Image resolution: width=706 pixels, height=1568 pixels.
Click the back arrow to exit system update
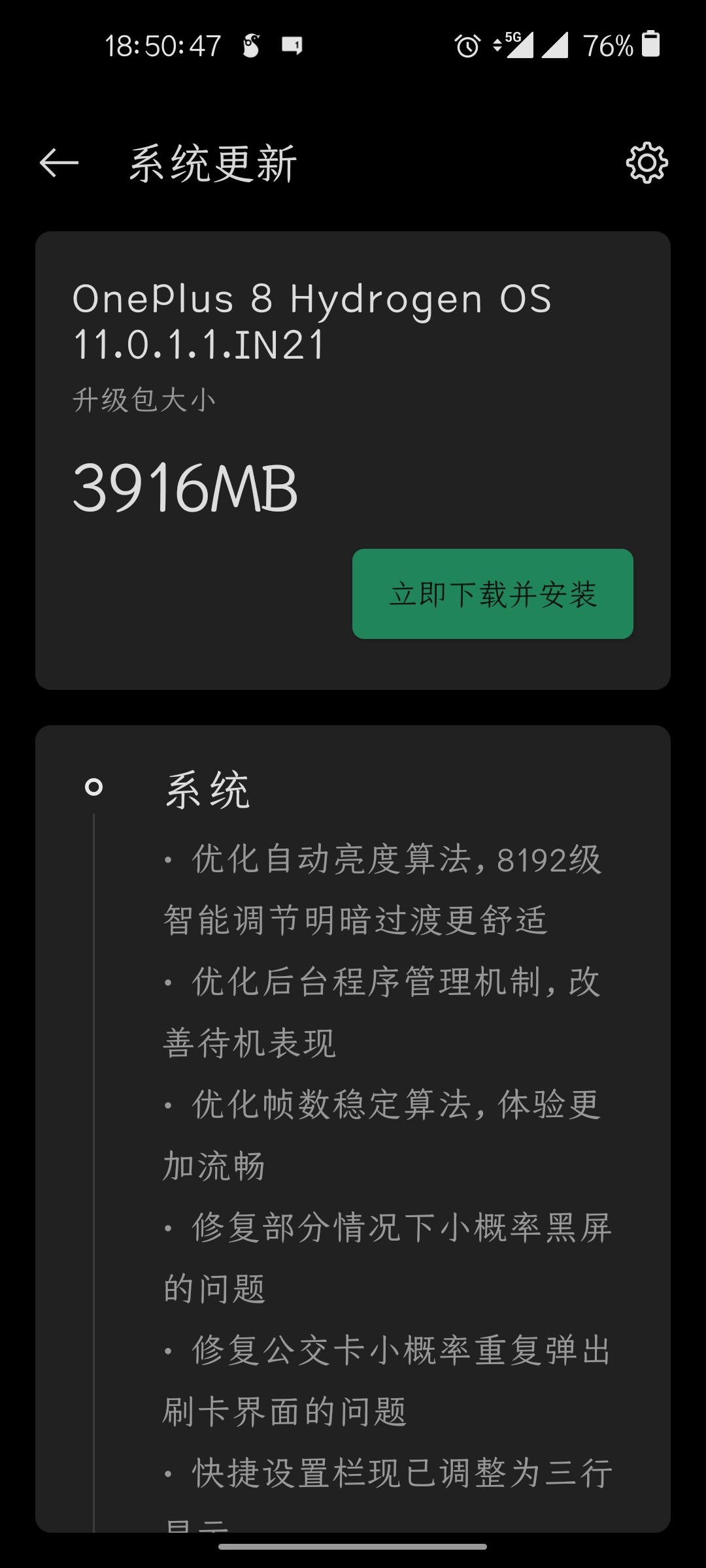(58, 163)
